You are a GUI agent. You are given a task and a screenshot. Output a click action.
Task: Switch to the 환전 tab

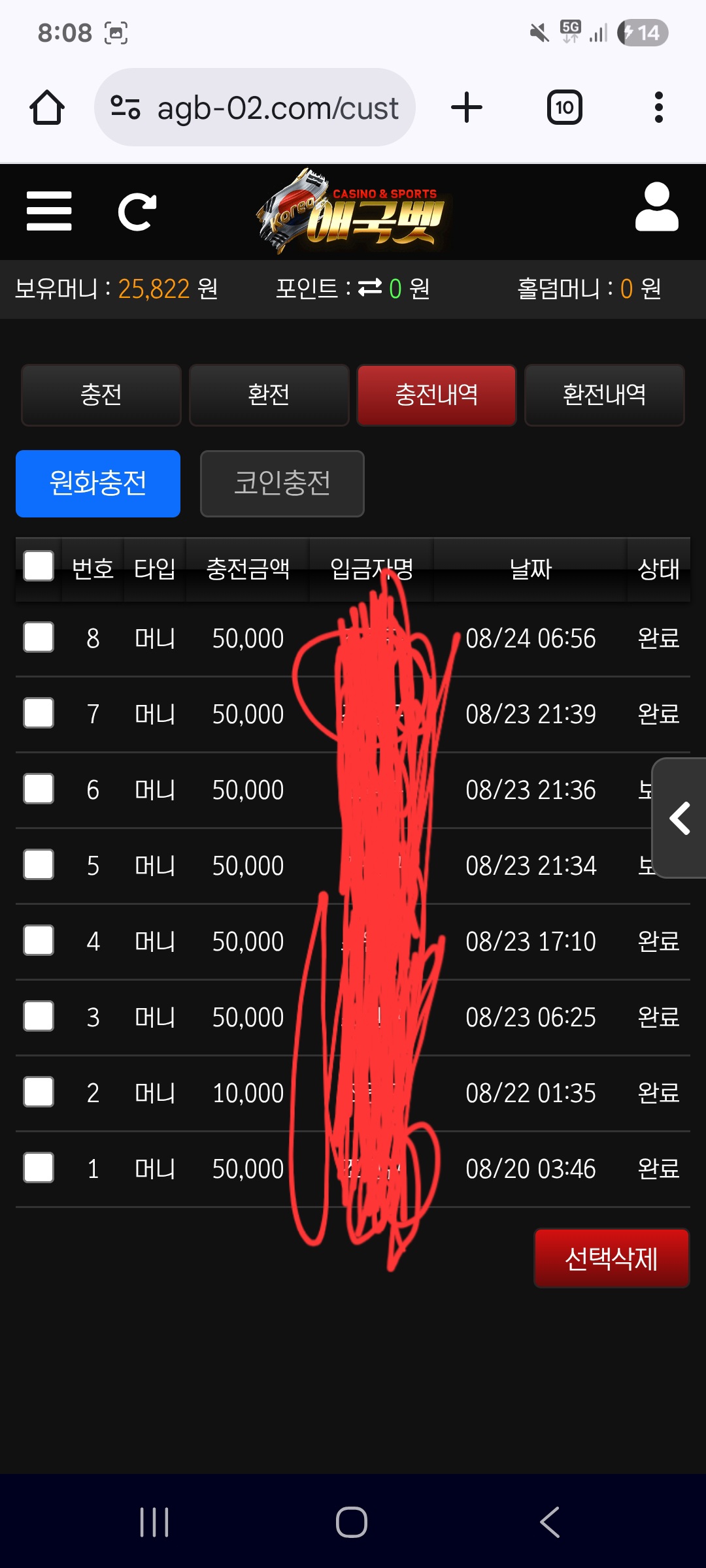pyautogui.click(x=269, y=395)
